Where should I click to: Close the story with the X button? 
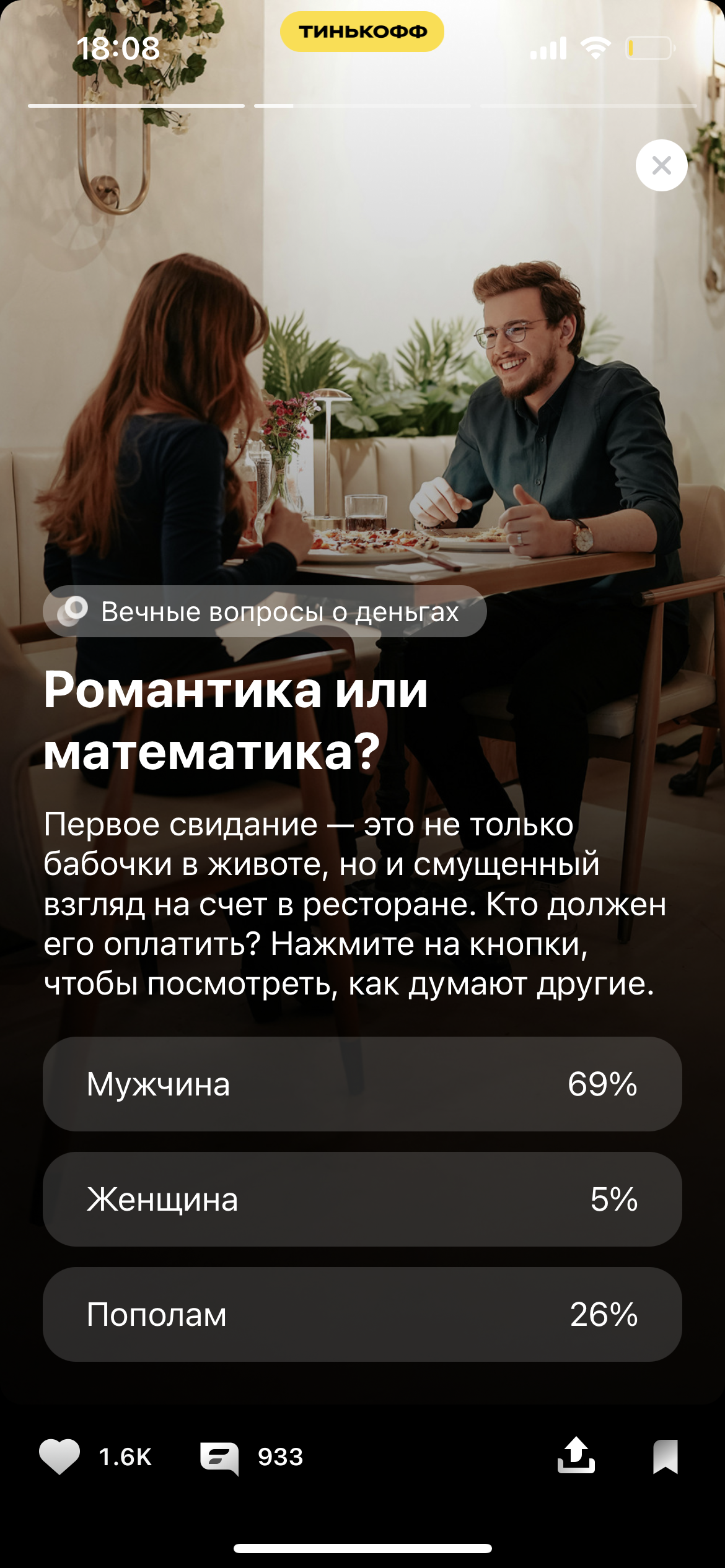(x=661, y=165)
